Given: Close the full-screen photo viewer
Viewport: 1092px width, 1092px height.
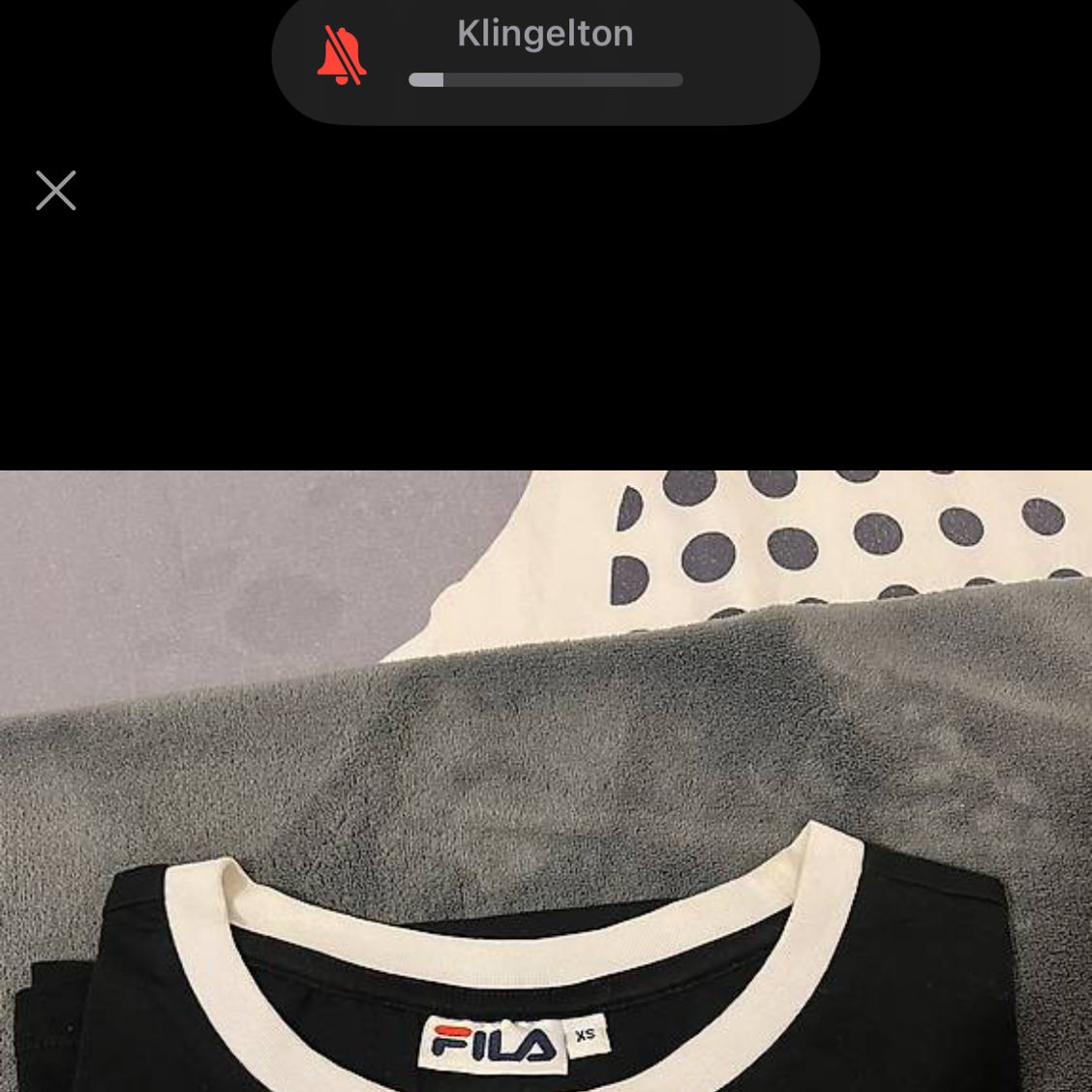Looking at the screenshot, I should click(56, 191).
